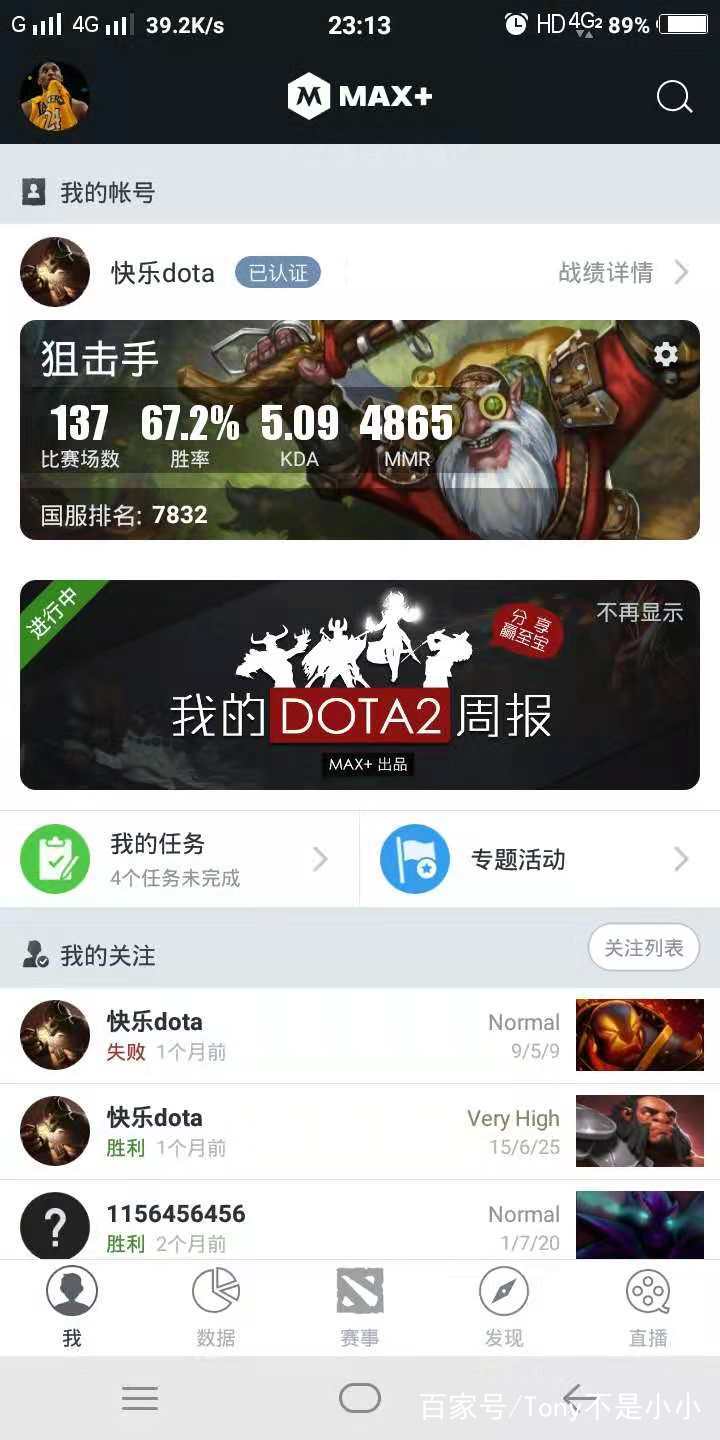The image size is (720, 1440).
Task: Open 战绩详情 record details
Action: [x=622, y=272]
